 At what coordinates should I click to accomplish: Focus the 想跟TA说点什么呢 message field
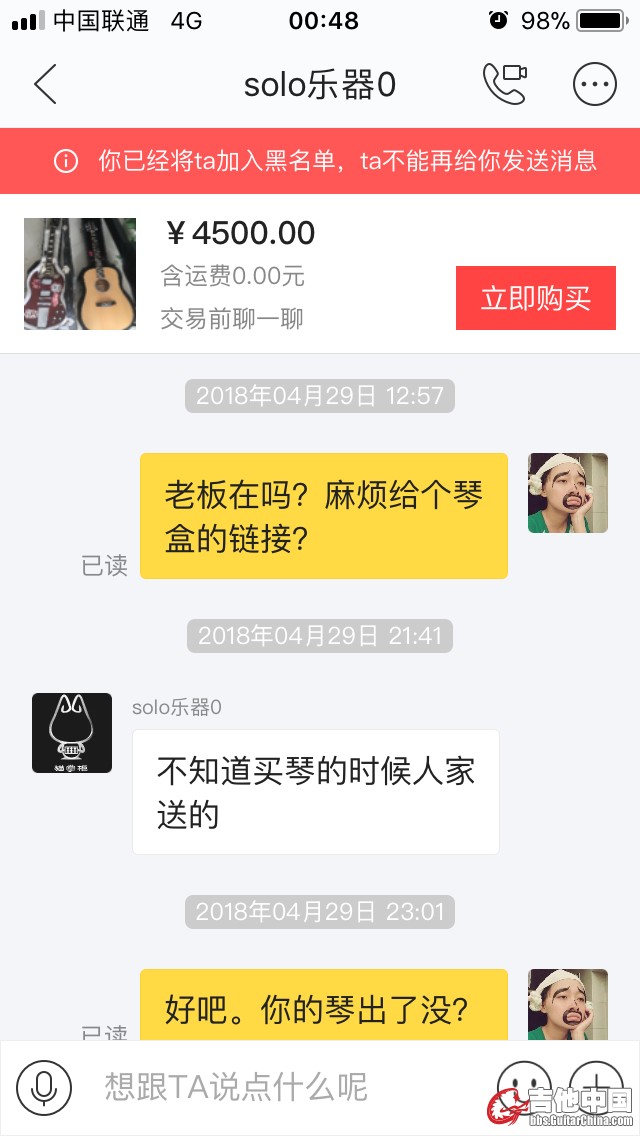(280, 1087)
